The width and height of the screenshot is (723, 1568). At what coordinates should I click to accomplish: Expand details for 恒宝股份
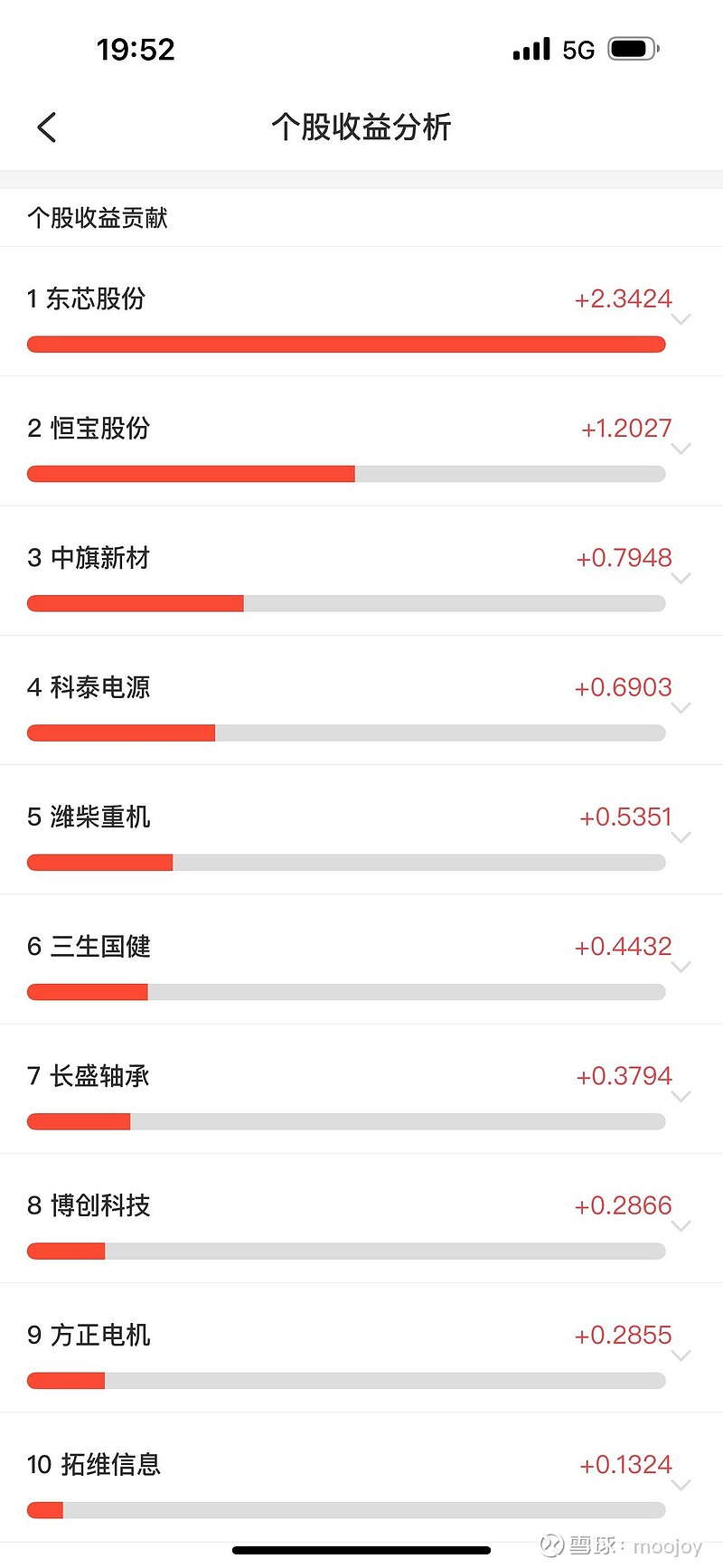pyautogui.click(x=681, y=449)
